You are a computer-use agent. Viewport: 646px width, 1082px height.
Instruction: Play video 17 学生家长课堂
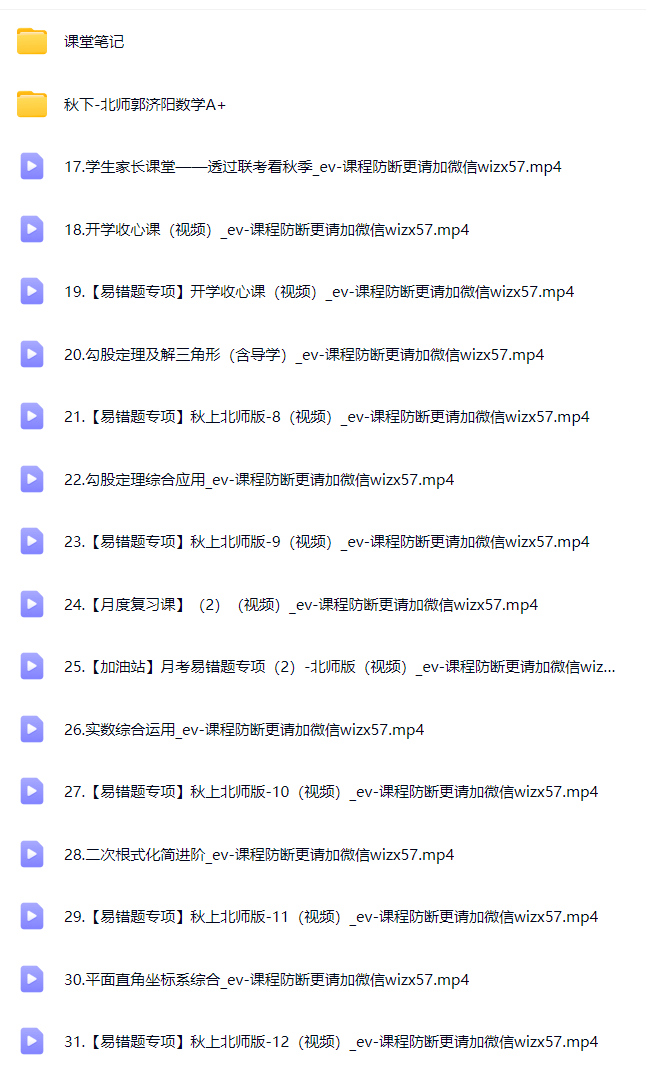[x=312, y=167]
